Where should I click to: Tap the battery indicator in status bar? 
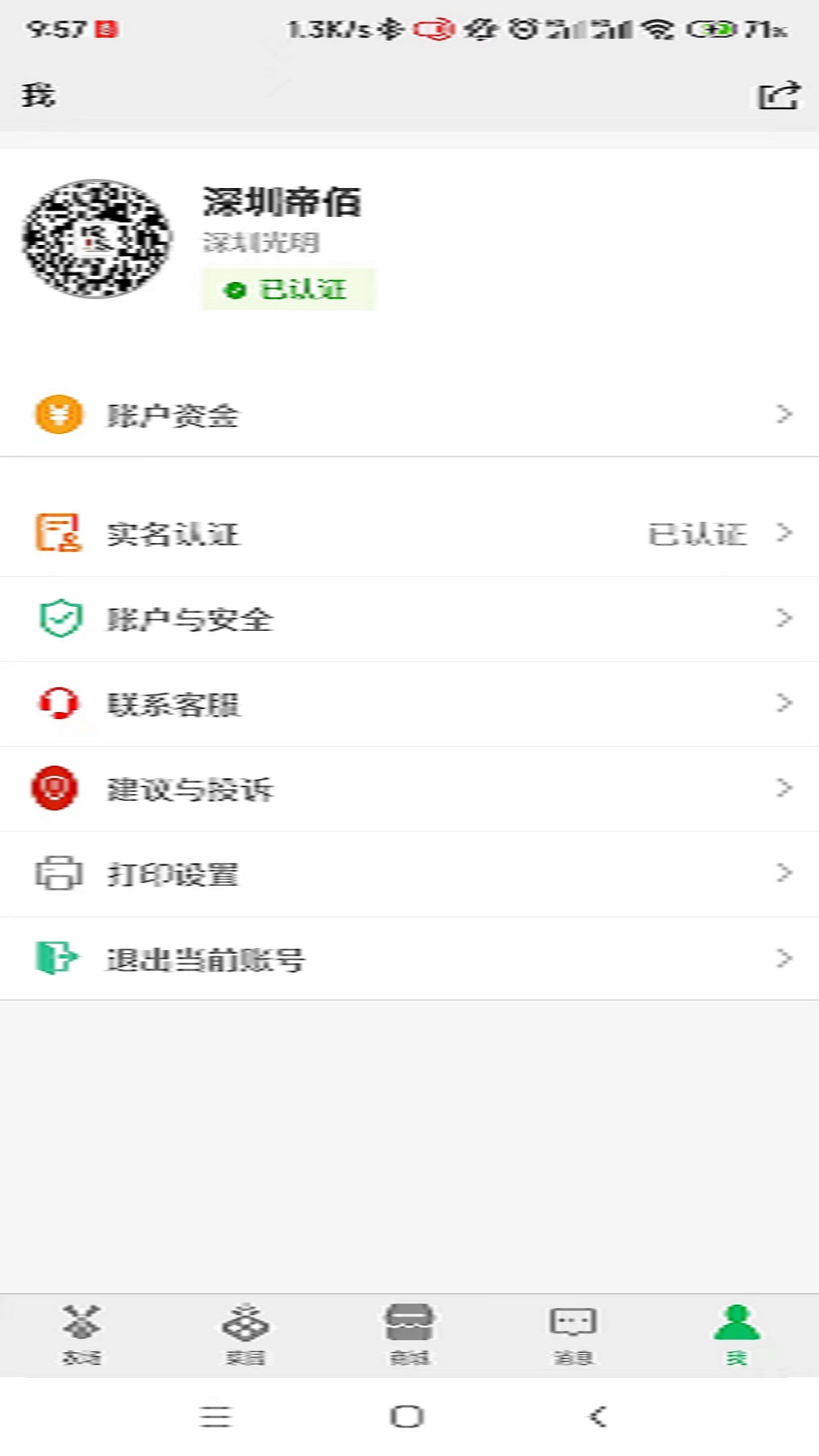point(711,29)
